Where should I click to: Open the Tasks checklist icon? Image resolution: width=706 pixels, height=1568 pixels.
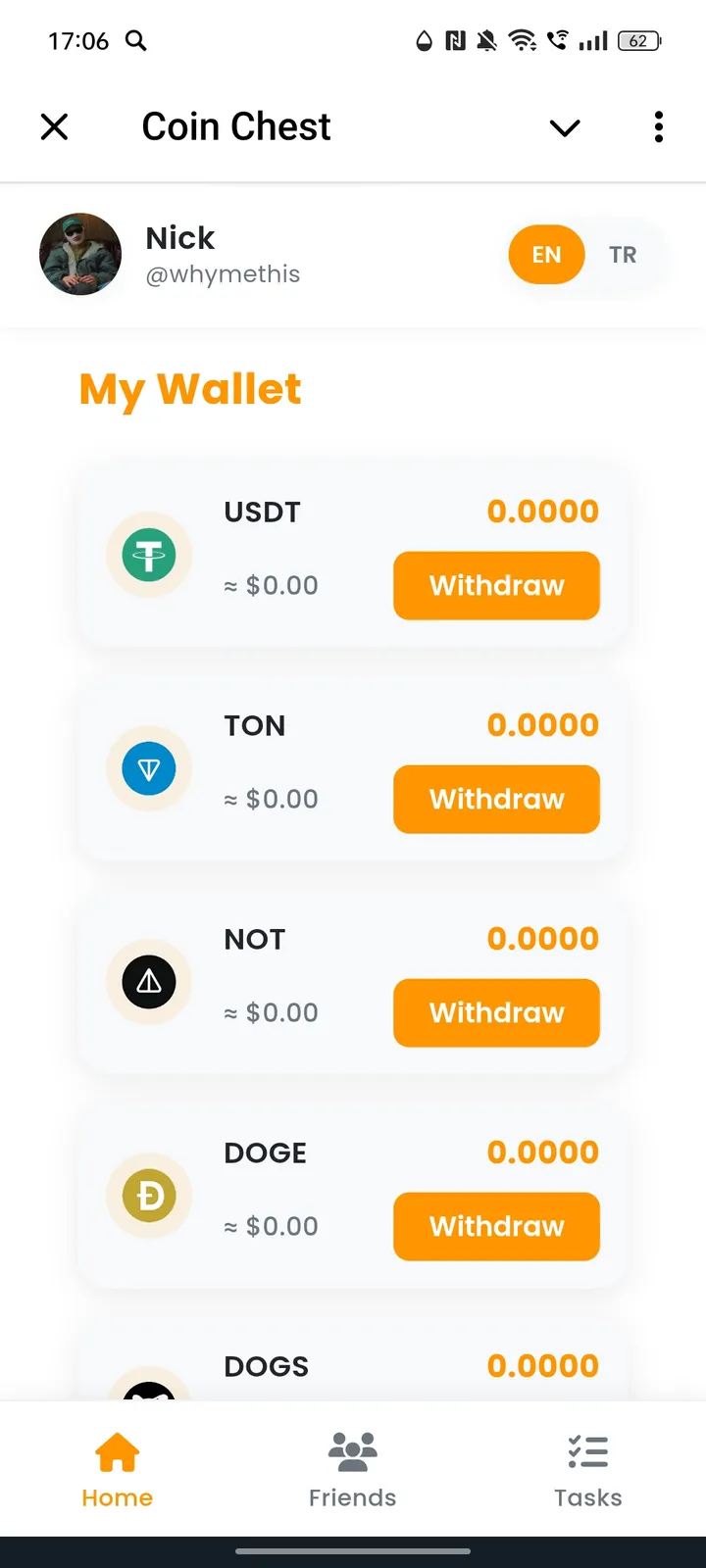pos(587,1450)
